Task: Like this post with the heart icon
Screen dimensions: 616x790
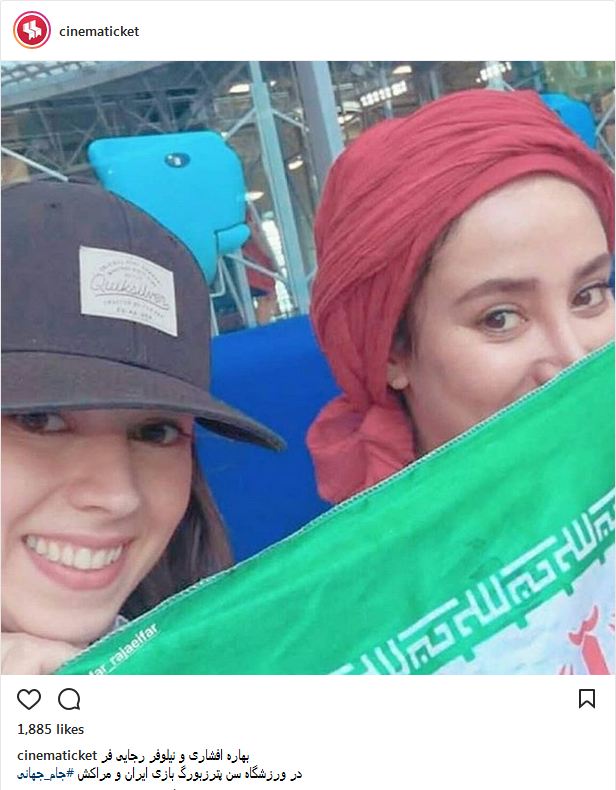Action: pyautogui.click(x=30, y=699)
